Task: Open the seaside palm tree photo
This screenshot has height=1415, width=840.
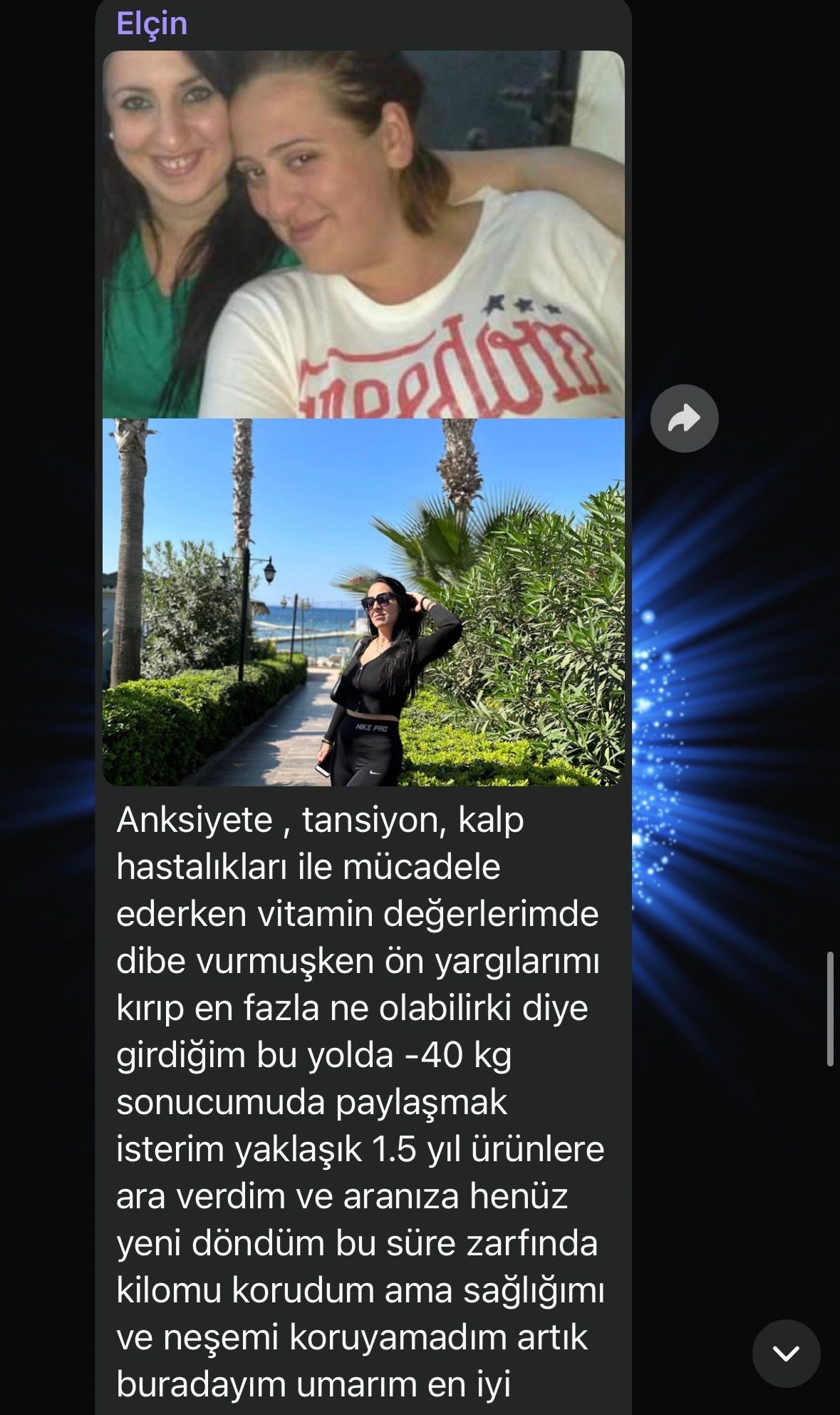Action: point(363,602)
